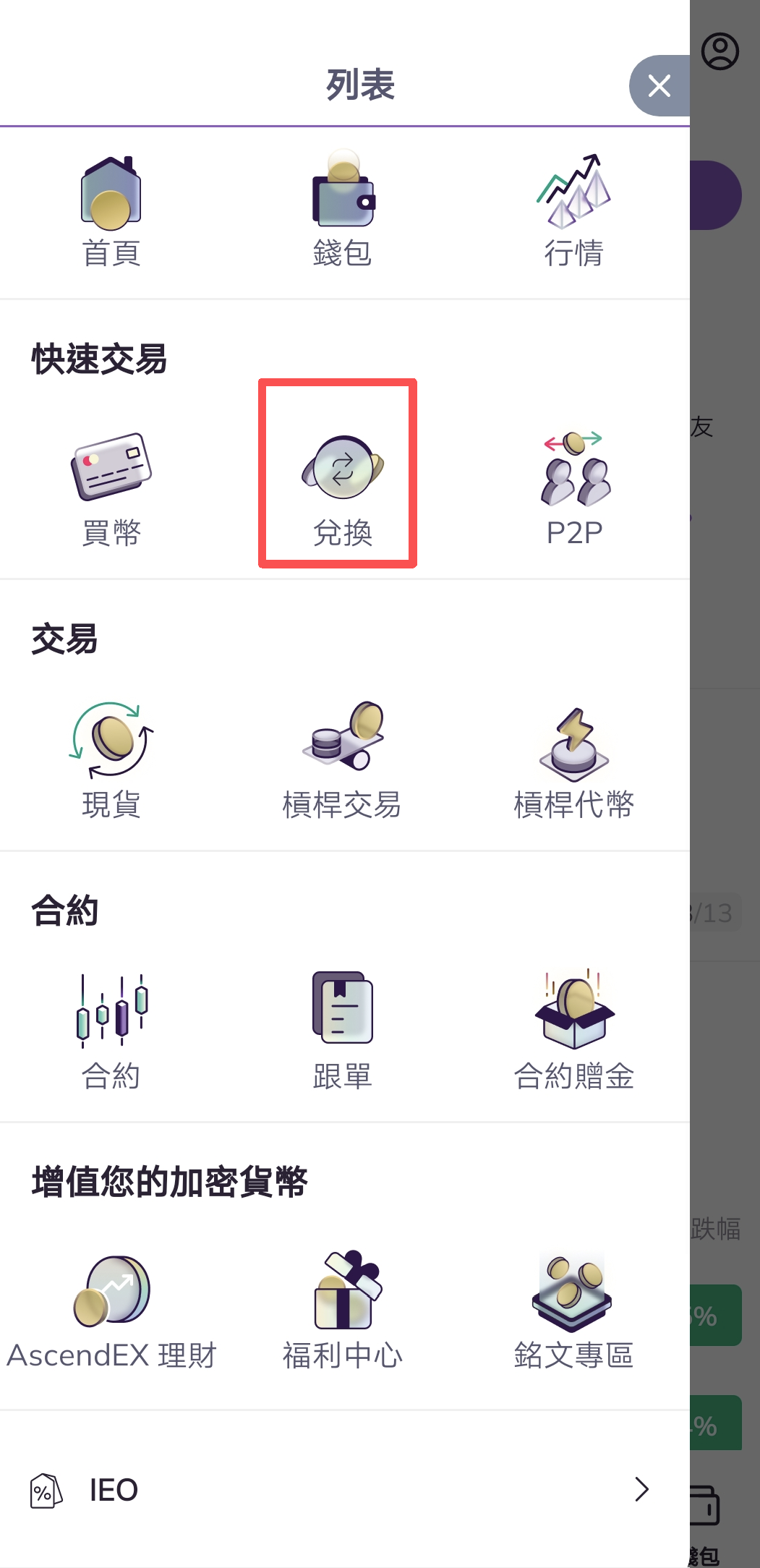Open 錢包 wallet
This screenshot has width=760, height=1568.
pyautogui.click(x=342, y=210)
